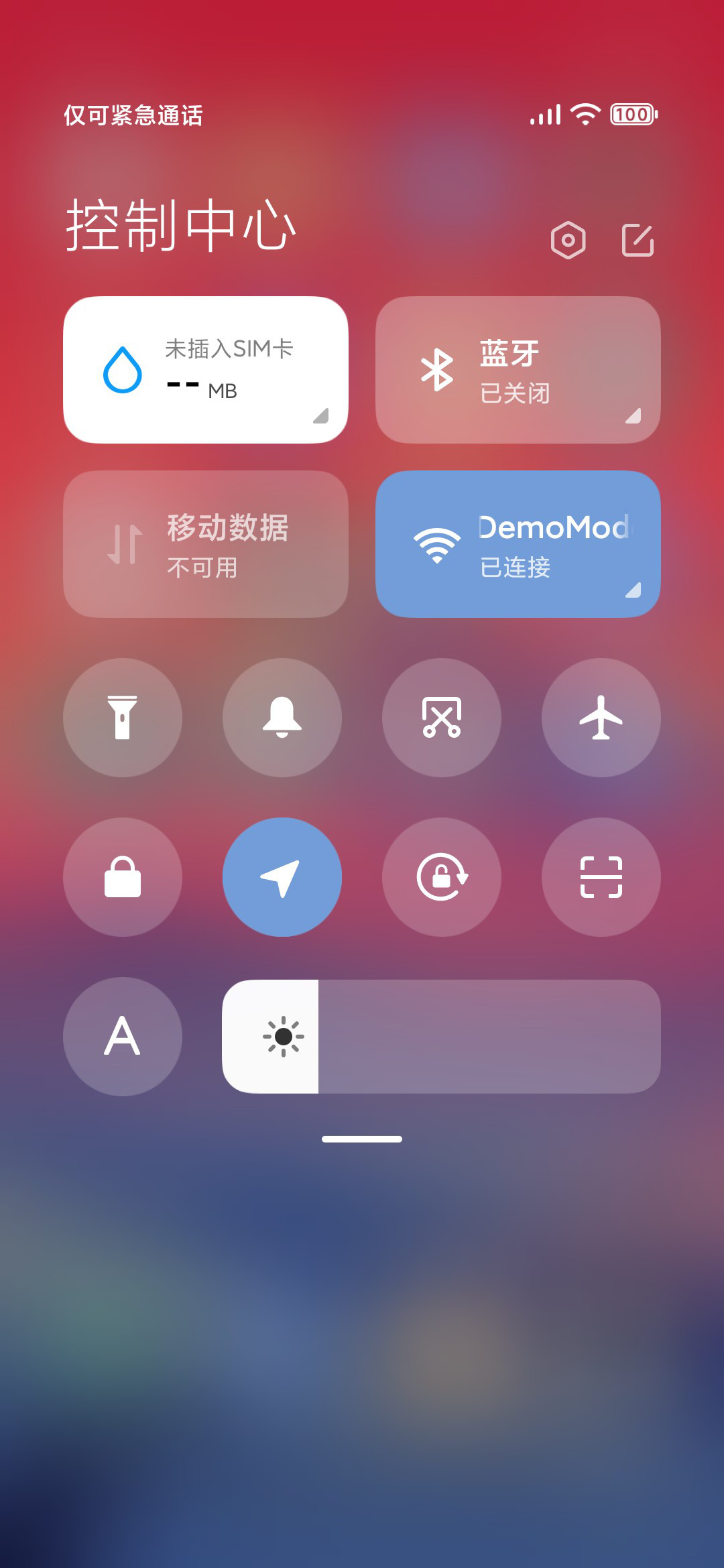The image size is (724, 1568).
Task: Take a screenshot with the scissors icon
Action: click(x=442, y=718)
